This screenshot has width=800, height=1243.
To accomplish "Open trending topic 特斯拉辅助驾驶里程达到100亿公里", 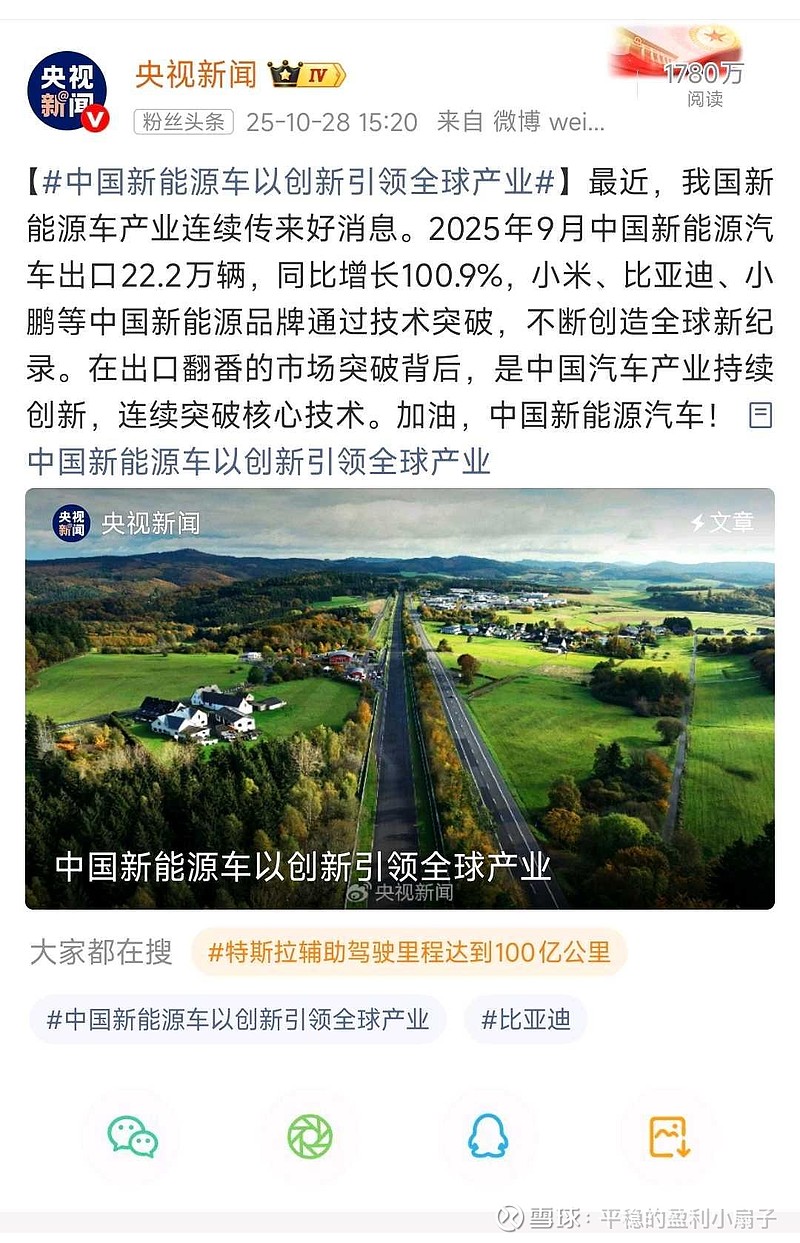I will (x=414, y=955).
